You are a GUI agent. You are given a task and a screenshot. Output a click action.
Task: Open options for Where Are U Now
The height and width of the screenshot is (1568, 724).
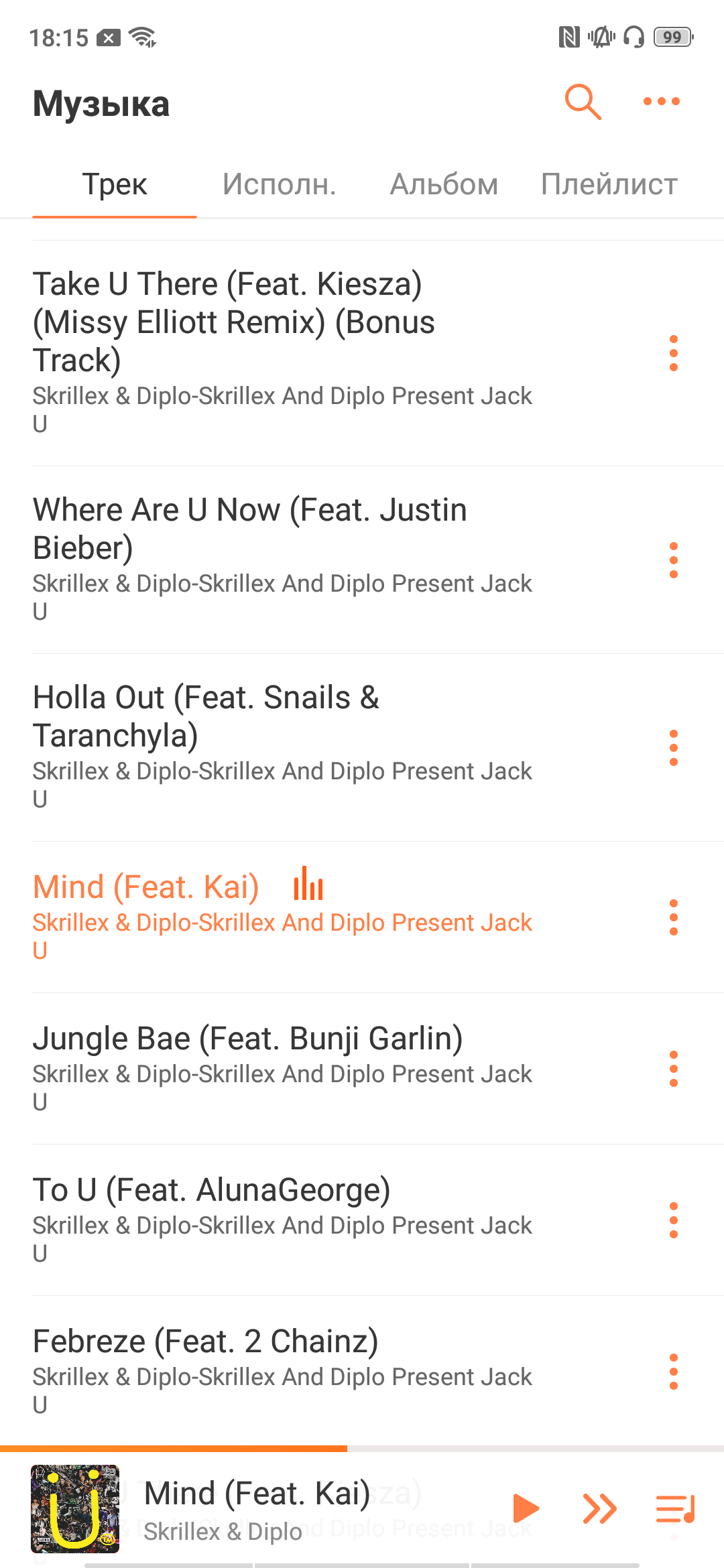pos(674,560)
